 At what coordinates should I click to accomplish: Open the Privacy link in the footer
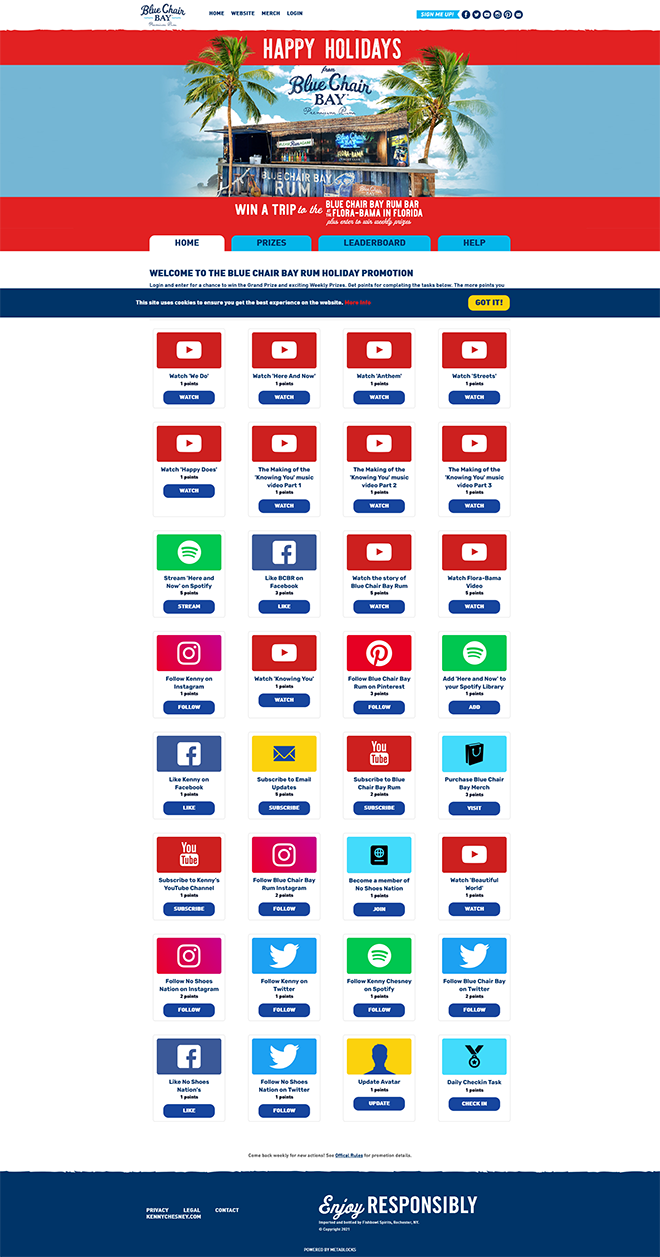point(157,1210)
